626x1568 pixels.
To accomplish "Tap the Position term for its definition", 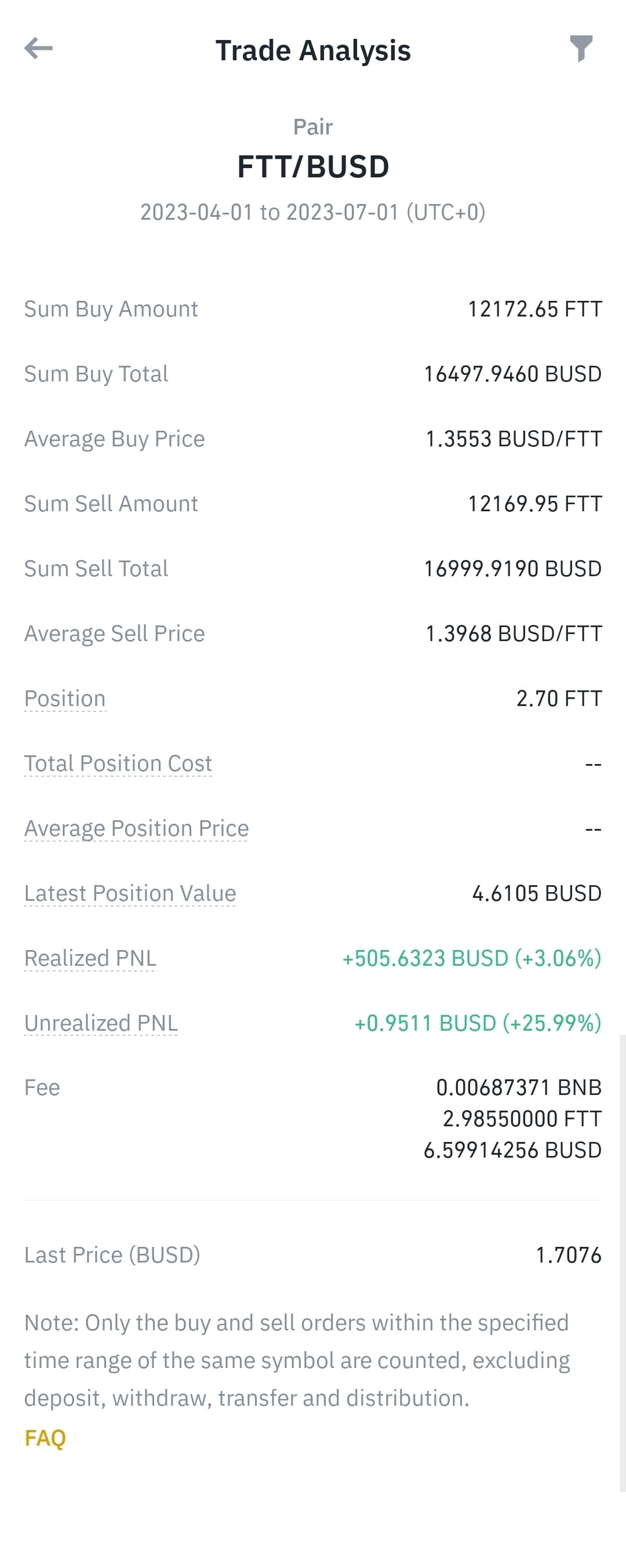I will pyautogui.click(x=64, y=698).
